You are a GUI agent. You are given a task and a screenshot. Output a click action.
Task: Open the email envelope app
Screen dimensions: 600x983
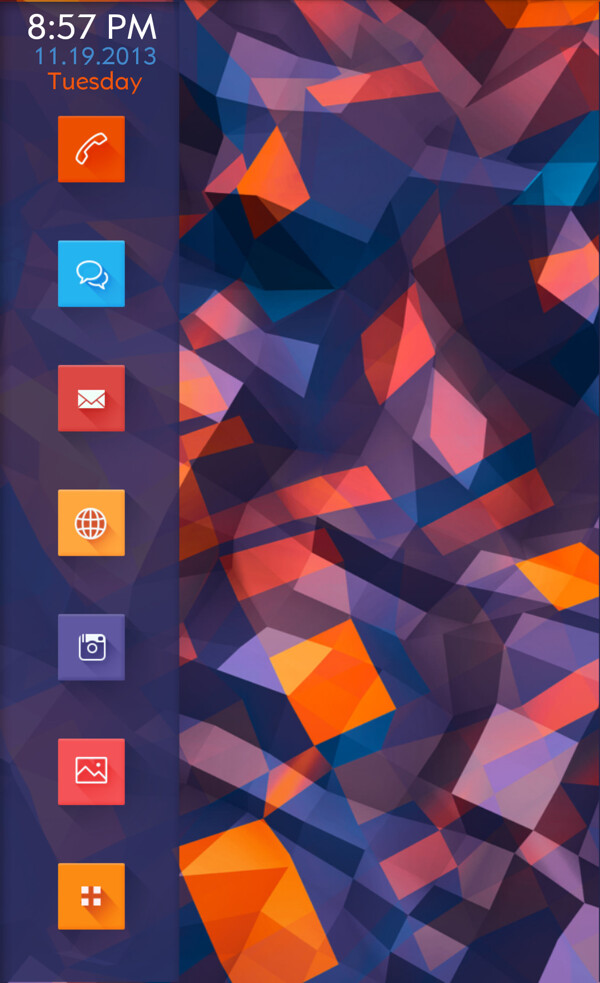(91, 398)
